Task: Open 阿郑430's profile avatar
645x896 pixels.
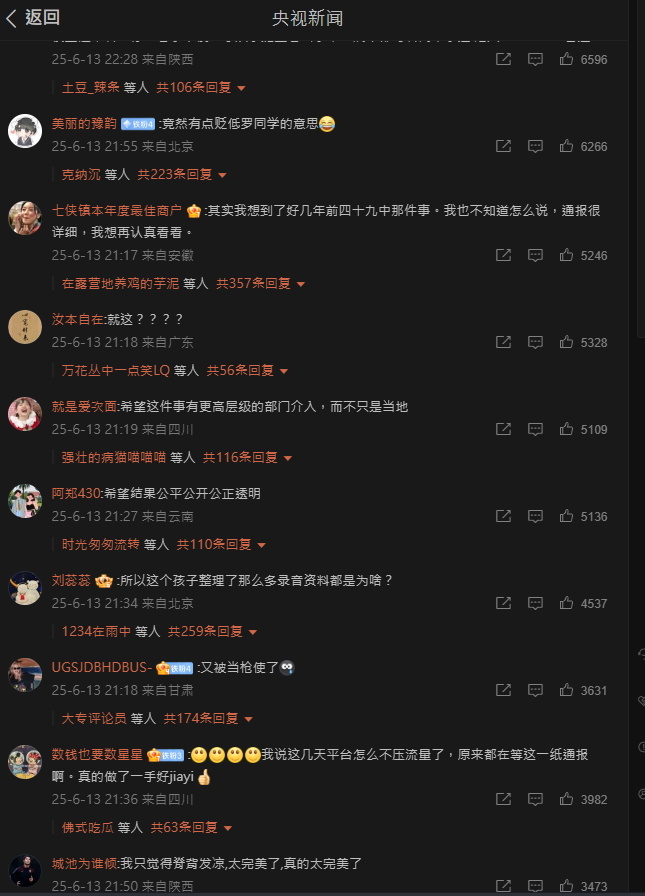Action: click(x=25, y=500)
